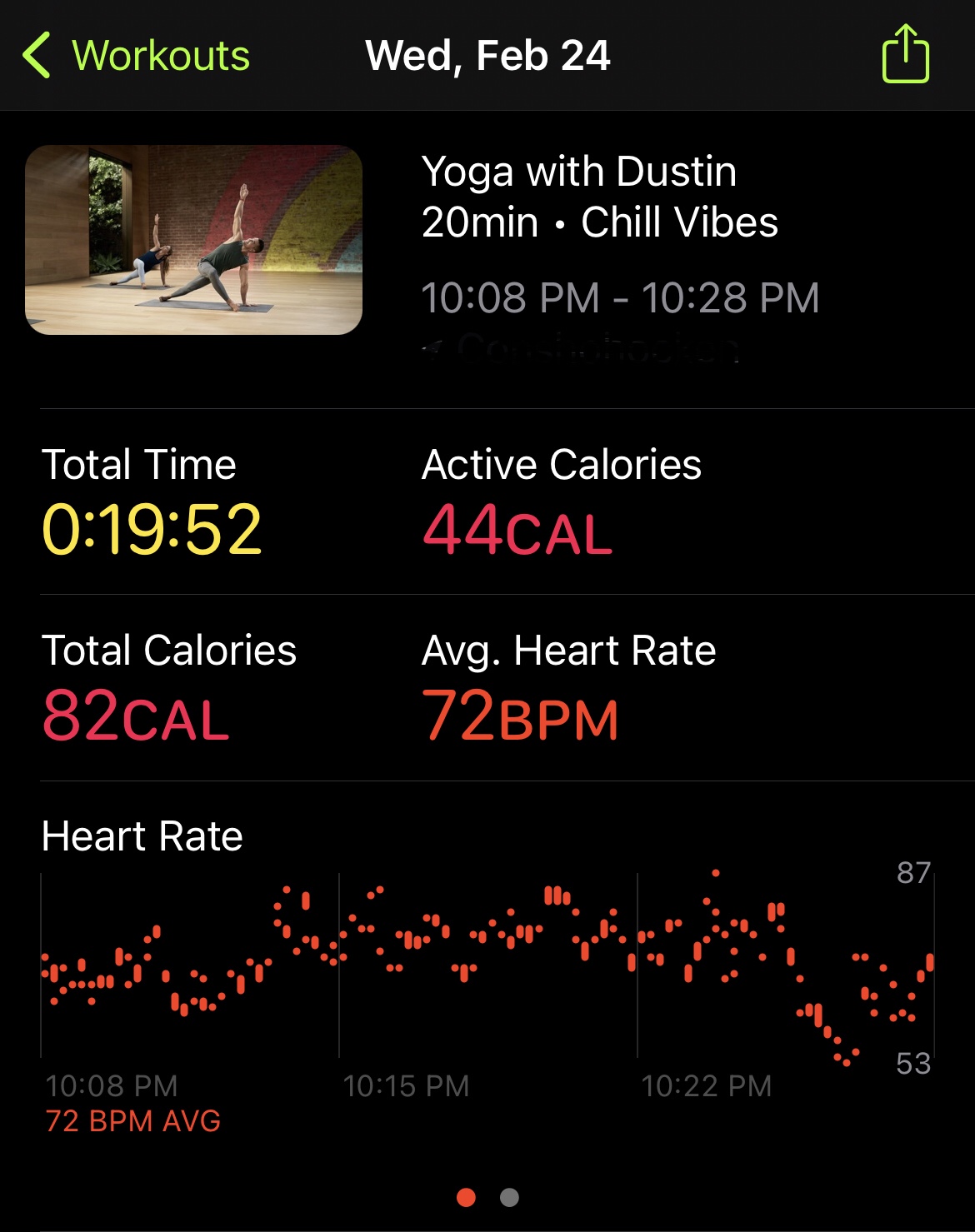Switch to the second heart rate page dot
Viewport: 975px width, 1232px height.
tap(509, 1197)
